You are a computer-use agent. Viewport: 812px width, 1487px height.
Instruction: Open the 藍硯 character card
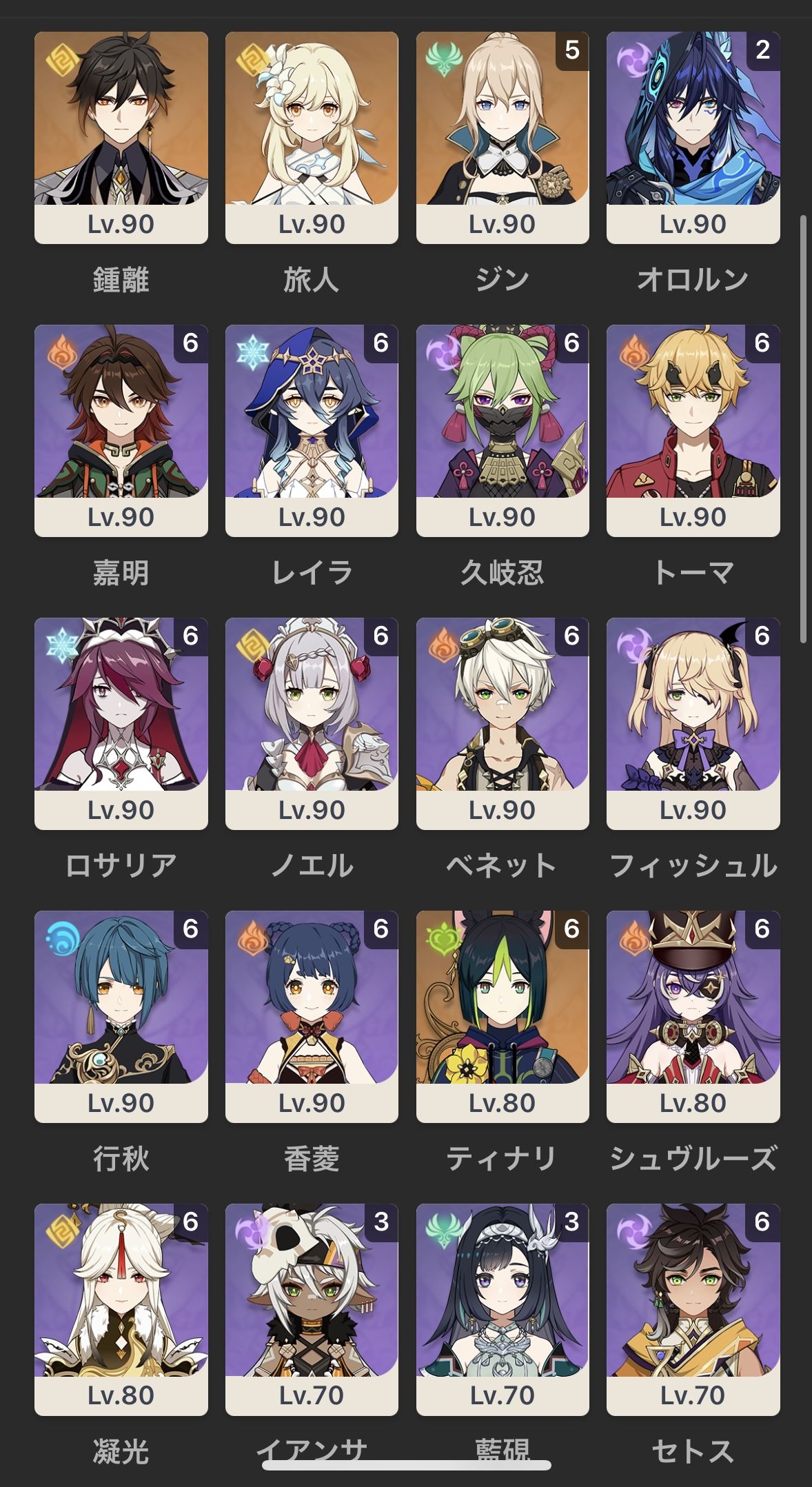[503, 1309]
